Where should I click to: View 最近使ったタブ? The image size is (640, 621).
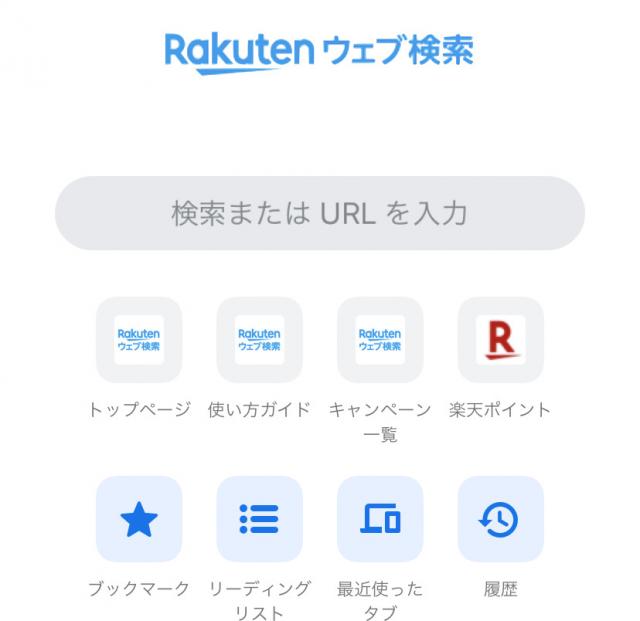coord(380,519)
